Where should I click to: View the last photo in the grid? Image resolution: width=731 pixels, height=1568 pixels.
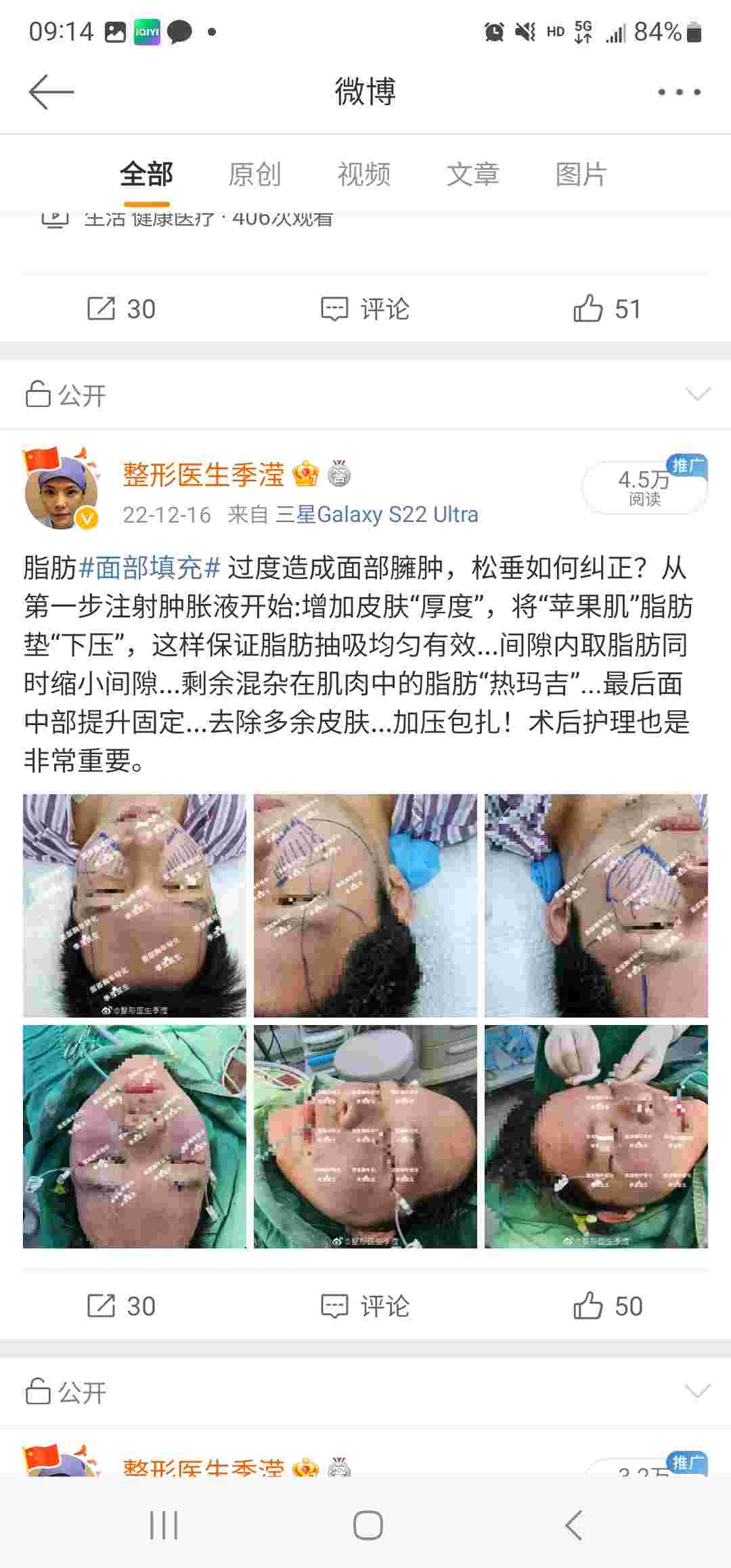[x=596, y=1136]
